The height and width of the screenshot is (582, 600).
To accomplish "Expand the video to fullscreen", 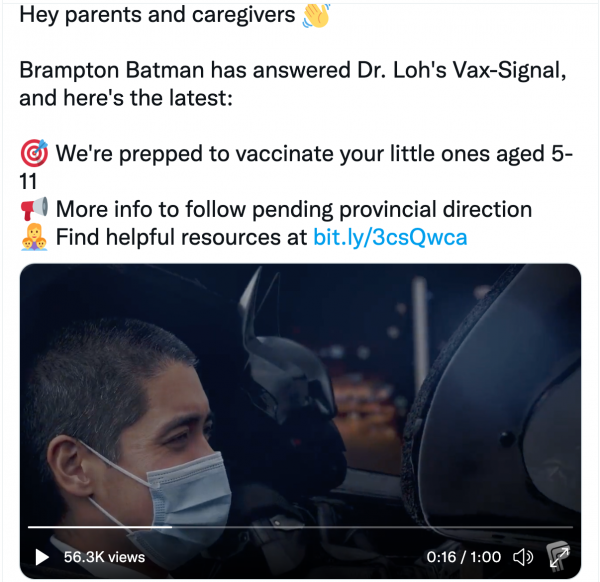I will 559,557.
